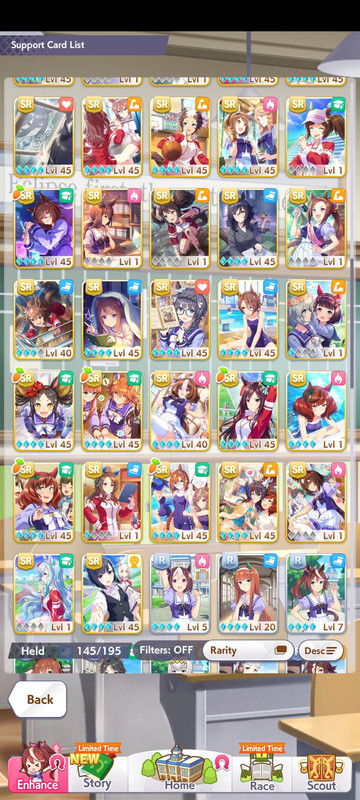Open the Rarity sort dropdown
Screen dimensions: 360x800
click(x=248, y=651)
